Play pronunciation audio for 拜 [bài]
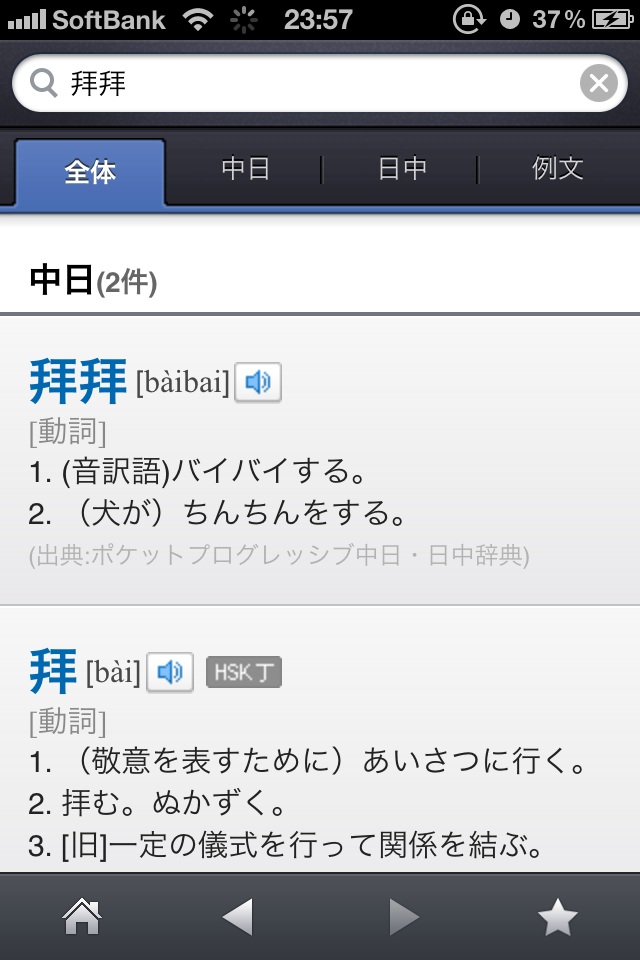This screenshot has width=640, height=960. [170, 673]
